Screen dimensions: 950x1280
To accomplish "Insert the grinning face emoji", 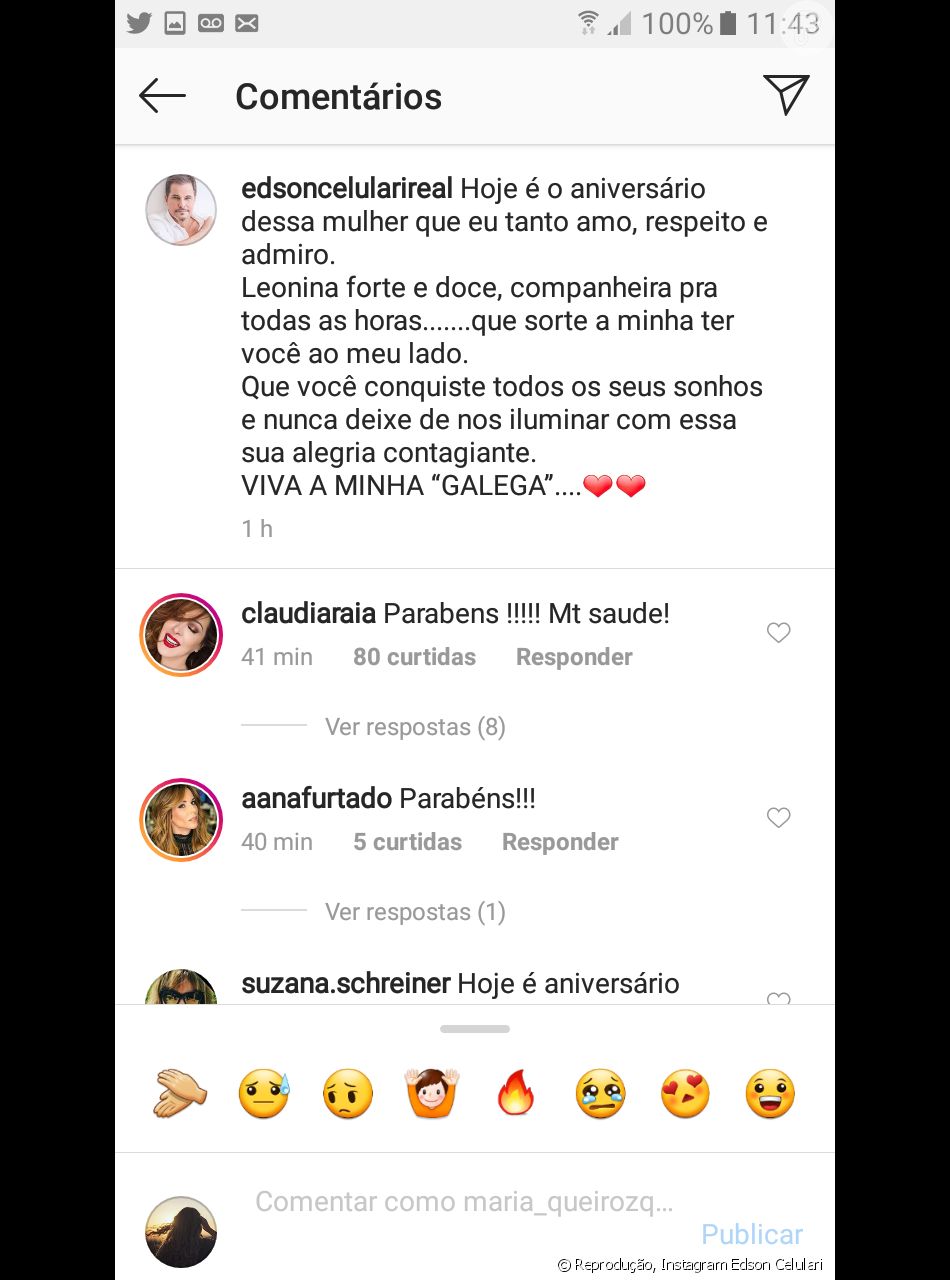I will pos(770,1093).
